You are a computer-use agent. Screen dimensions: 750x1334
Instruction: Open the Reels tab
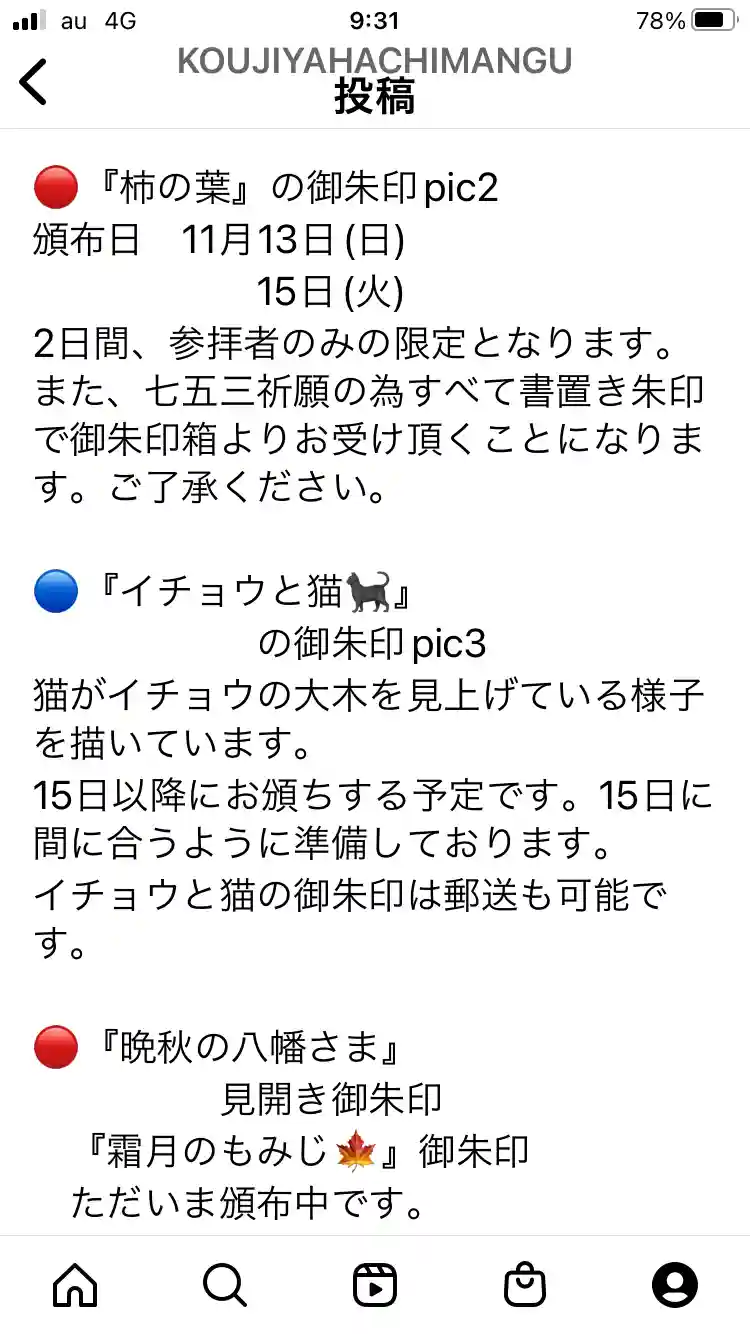coord(375,1284)
